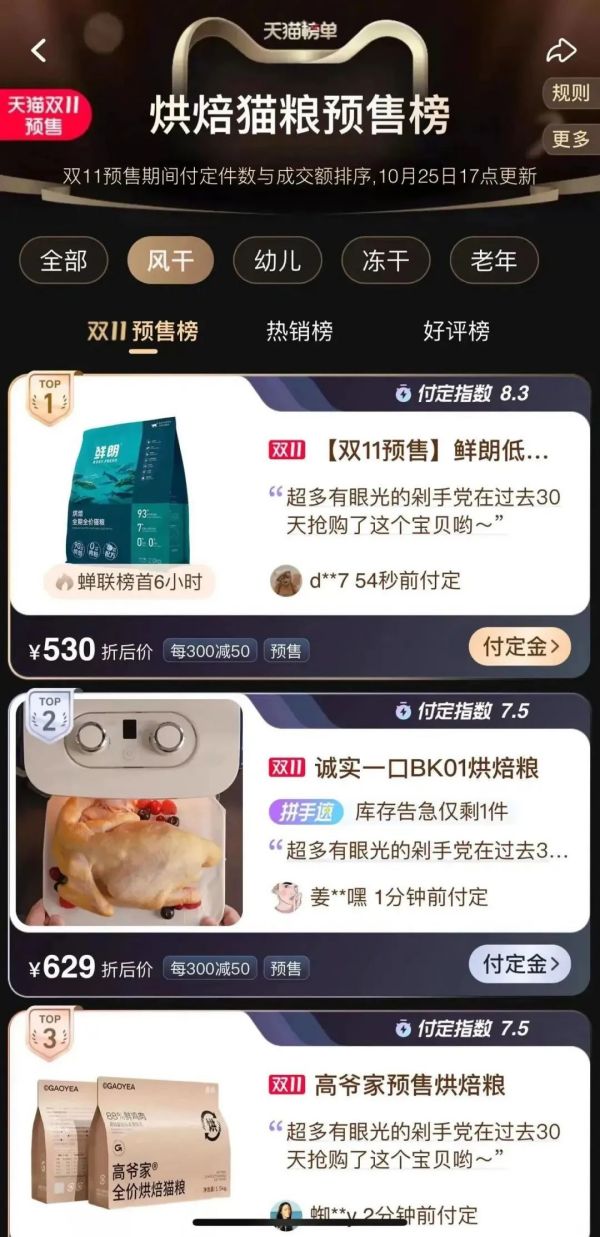600x1237 pixels.
Task: Pay deposit for the ¥530 item
Action: (520, 648)
